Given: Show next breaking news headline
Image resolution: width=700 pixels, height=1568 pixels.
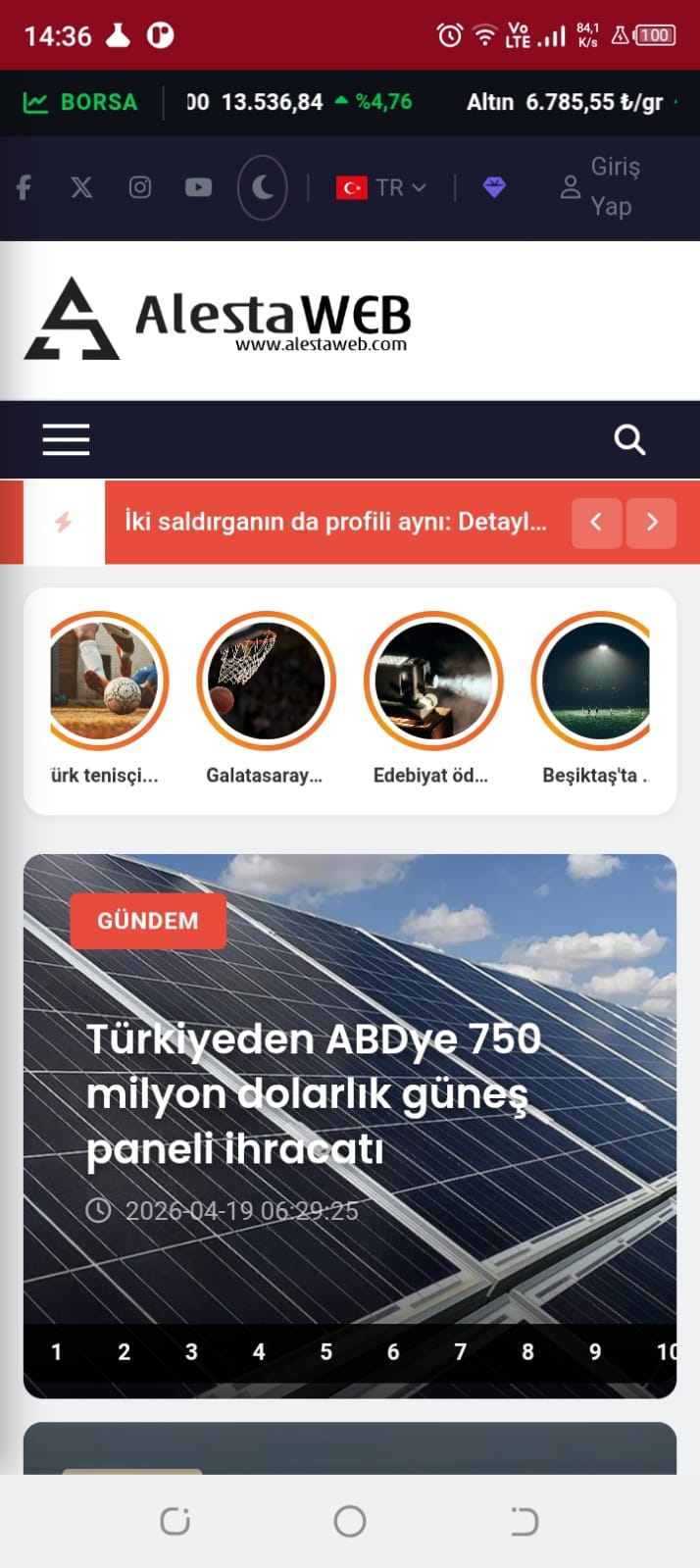Looking at the screenshot, I should (652, 522).
